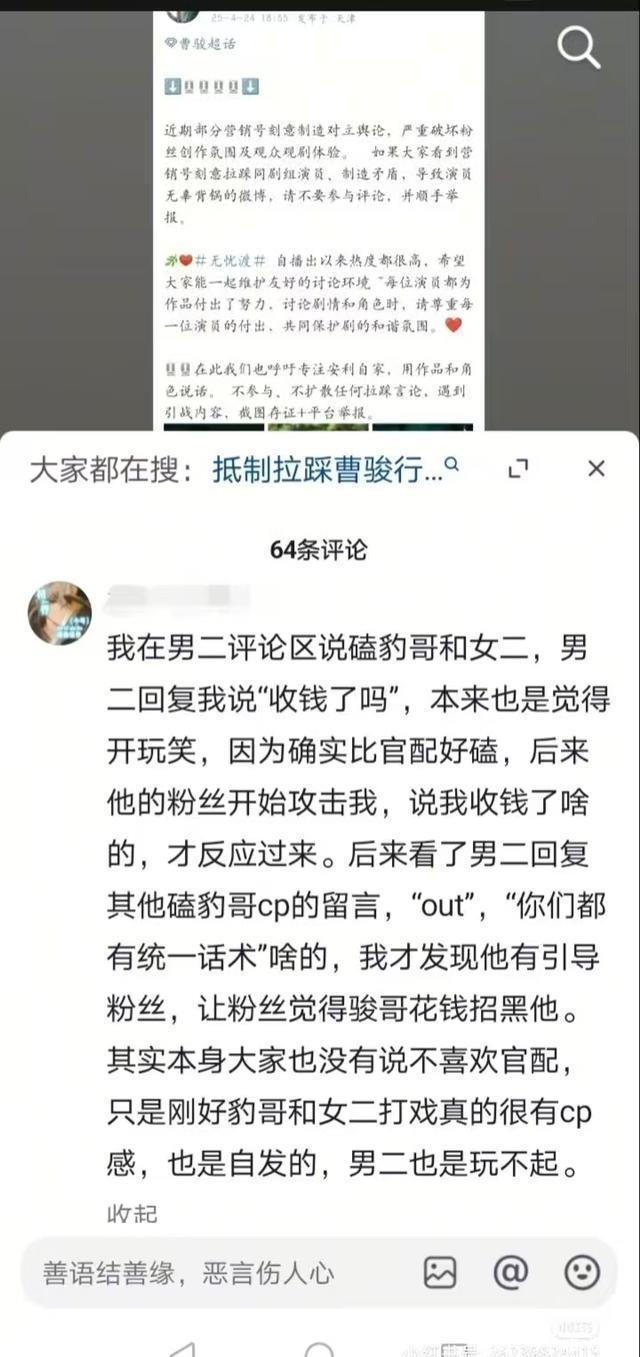Mention someone with the @ icon
This screenshot has width=640, height=1357.
(x=510, y=1272)
